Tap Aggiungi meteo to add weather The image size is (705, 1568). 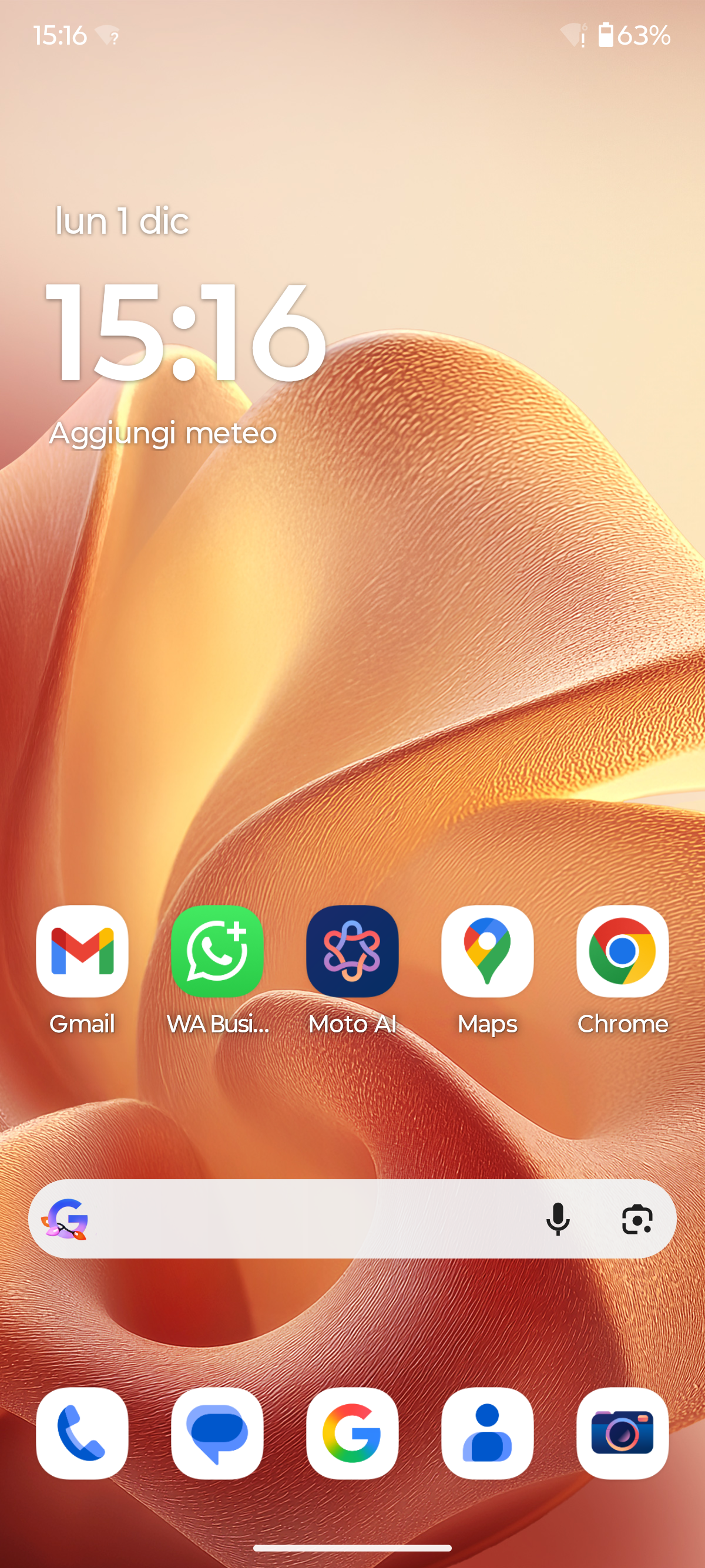(x=163, y=433)
